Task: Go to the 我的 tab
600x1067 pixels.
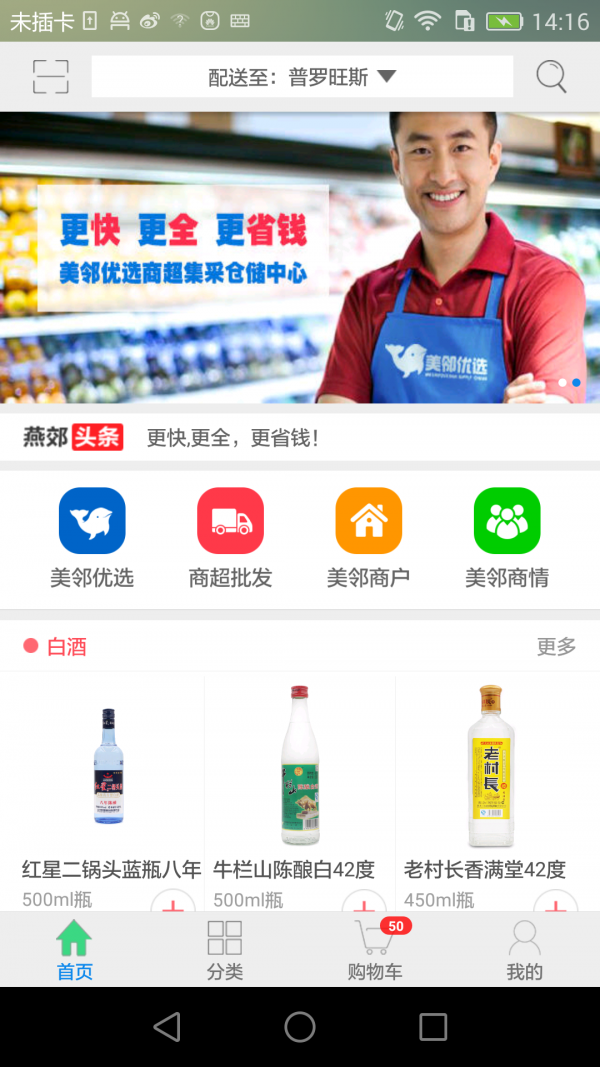Action: pyautogui.click(x=524, y=950)
